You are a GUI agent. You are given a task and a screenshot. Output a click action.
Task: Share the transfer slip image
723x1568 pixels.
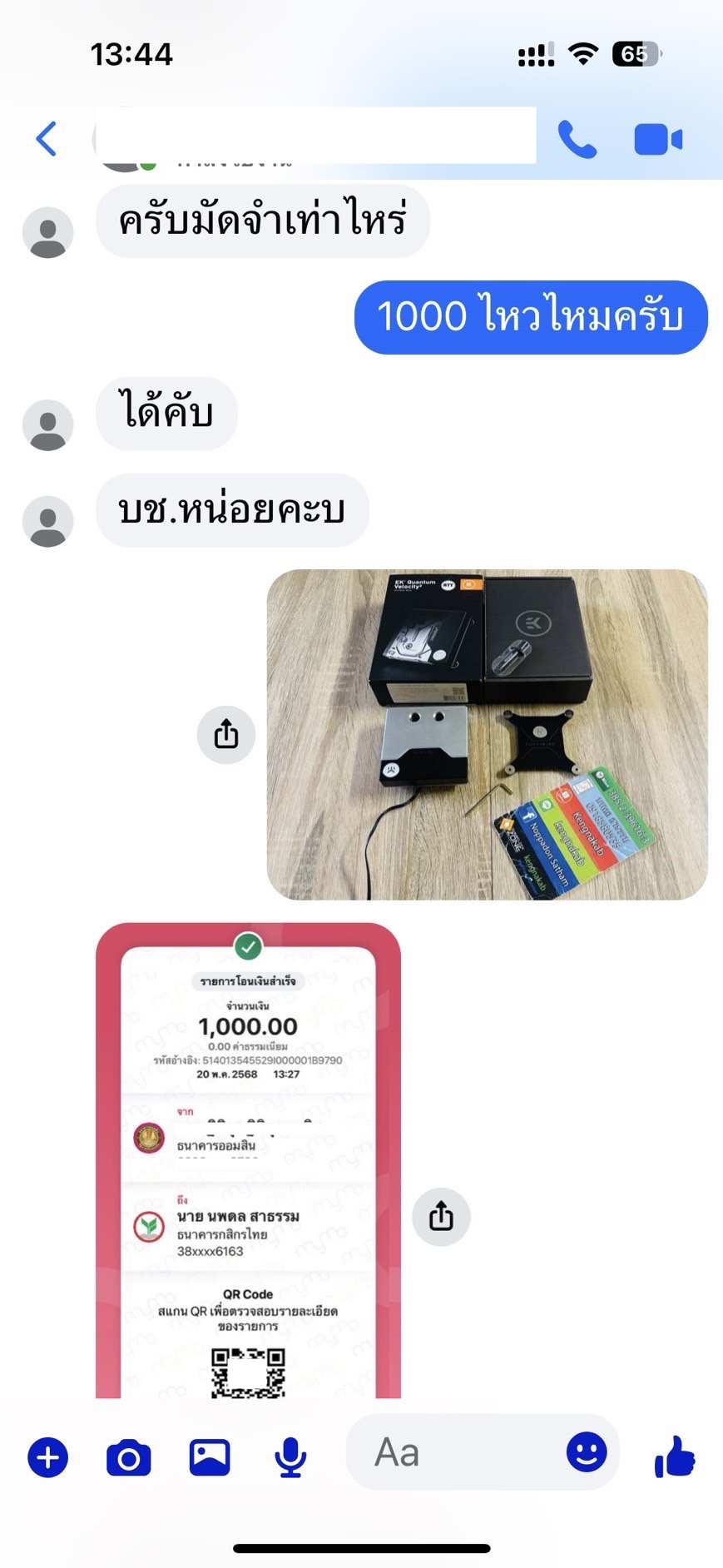tap(441, 1216)
